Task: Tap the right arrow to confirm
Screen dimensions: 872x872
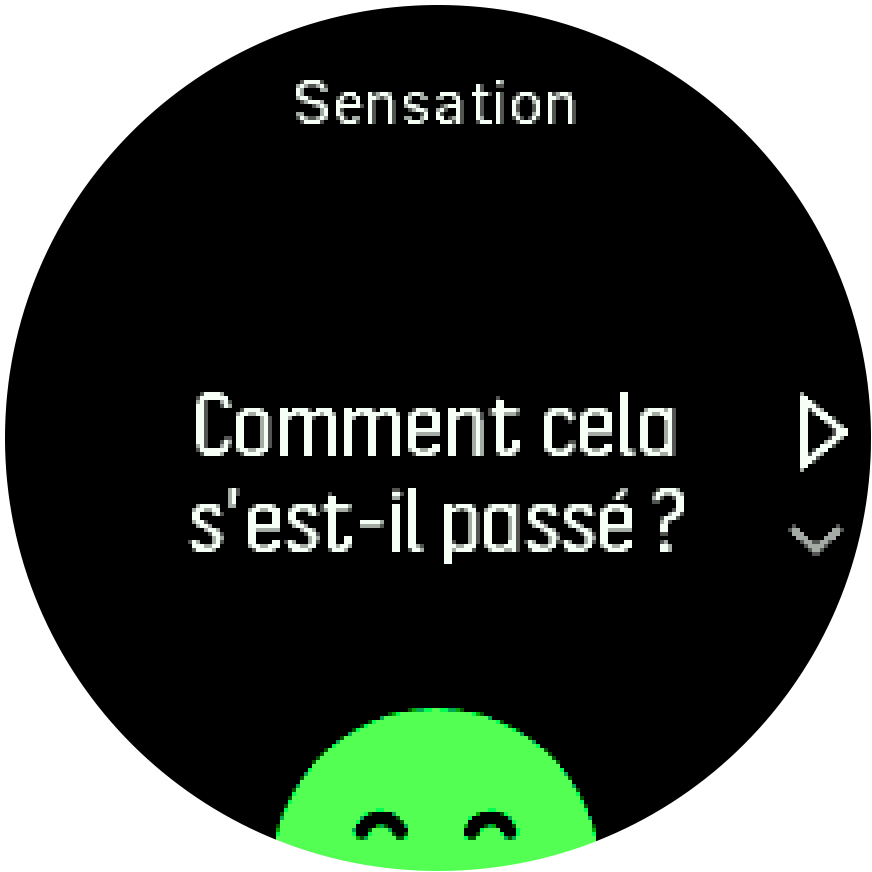Action: pos(823,433)
